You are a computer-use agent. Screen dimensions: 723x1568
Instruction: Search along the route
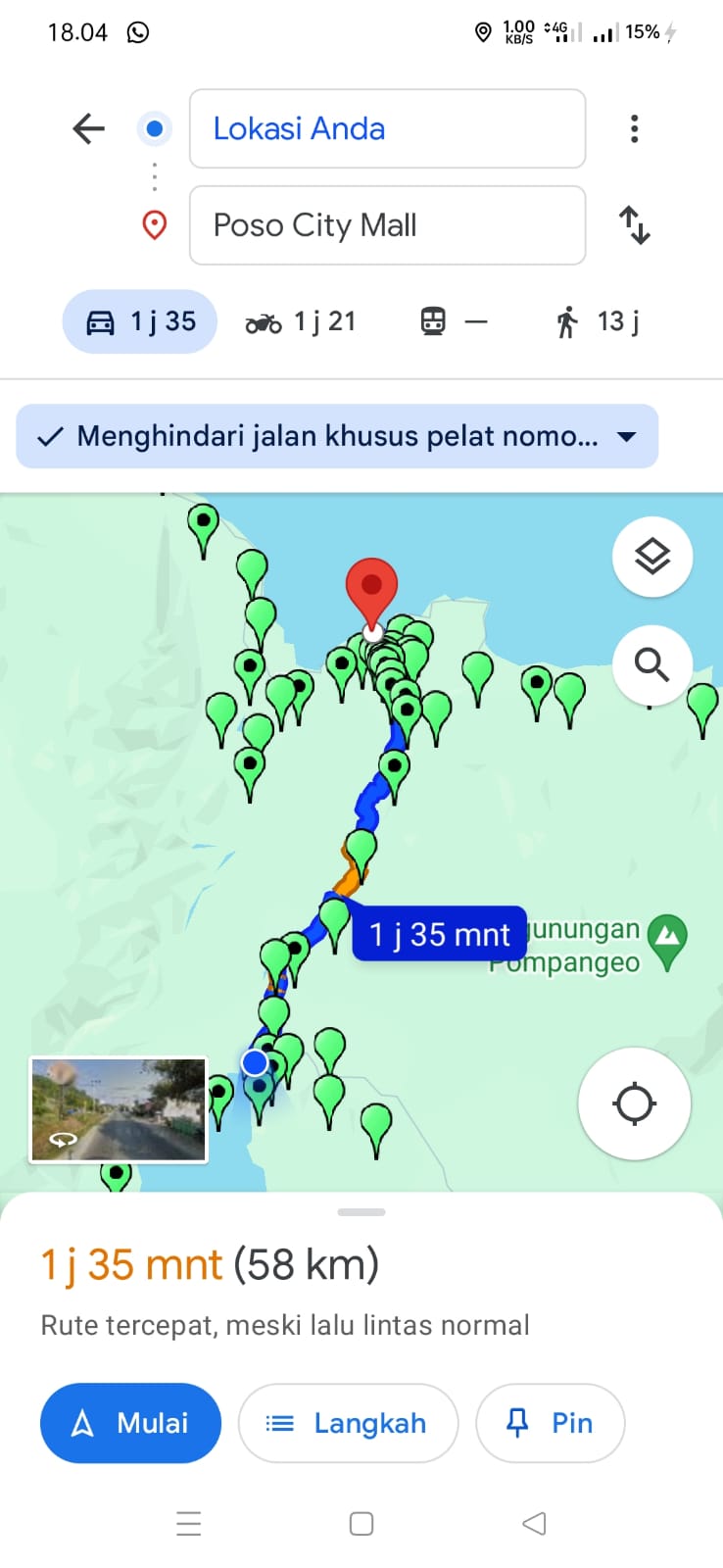(652, 665)
